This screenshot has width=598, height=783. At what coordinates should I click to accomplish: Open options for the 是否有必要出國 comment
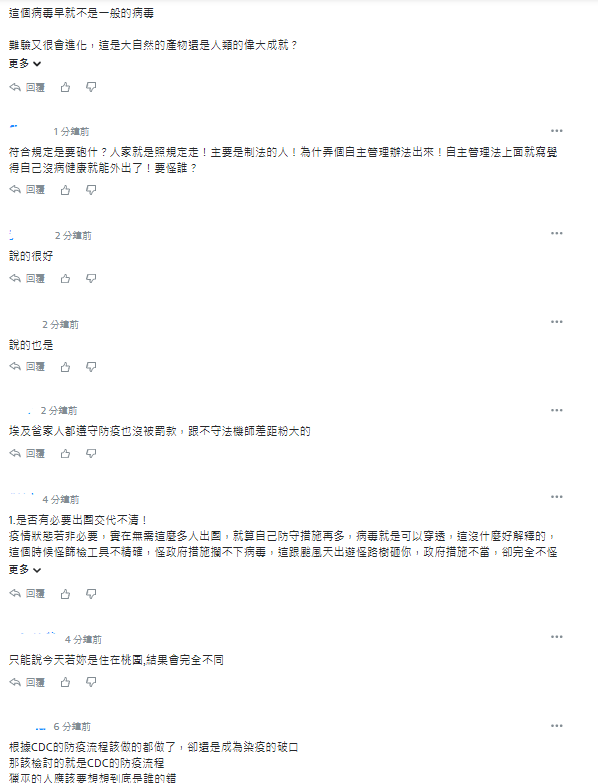[557, 497]
